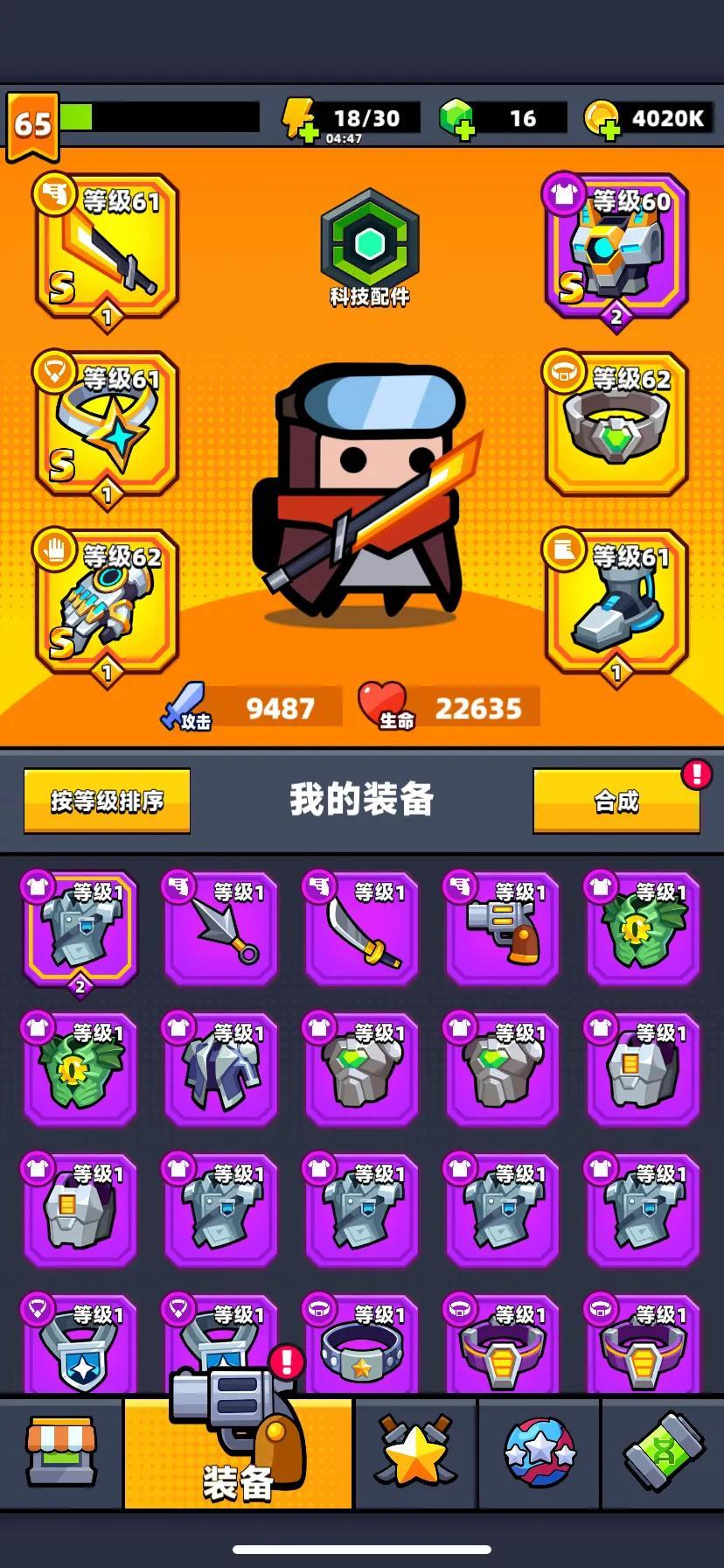This screenshot has width=724, height=1568.
Task: Select the revolver in inventory
Action: (x=503, y=929)
